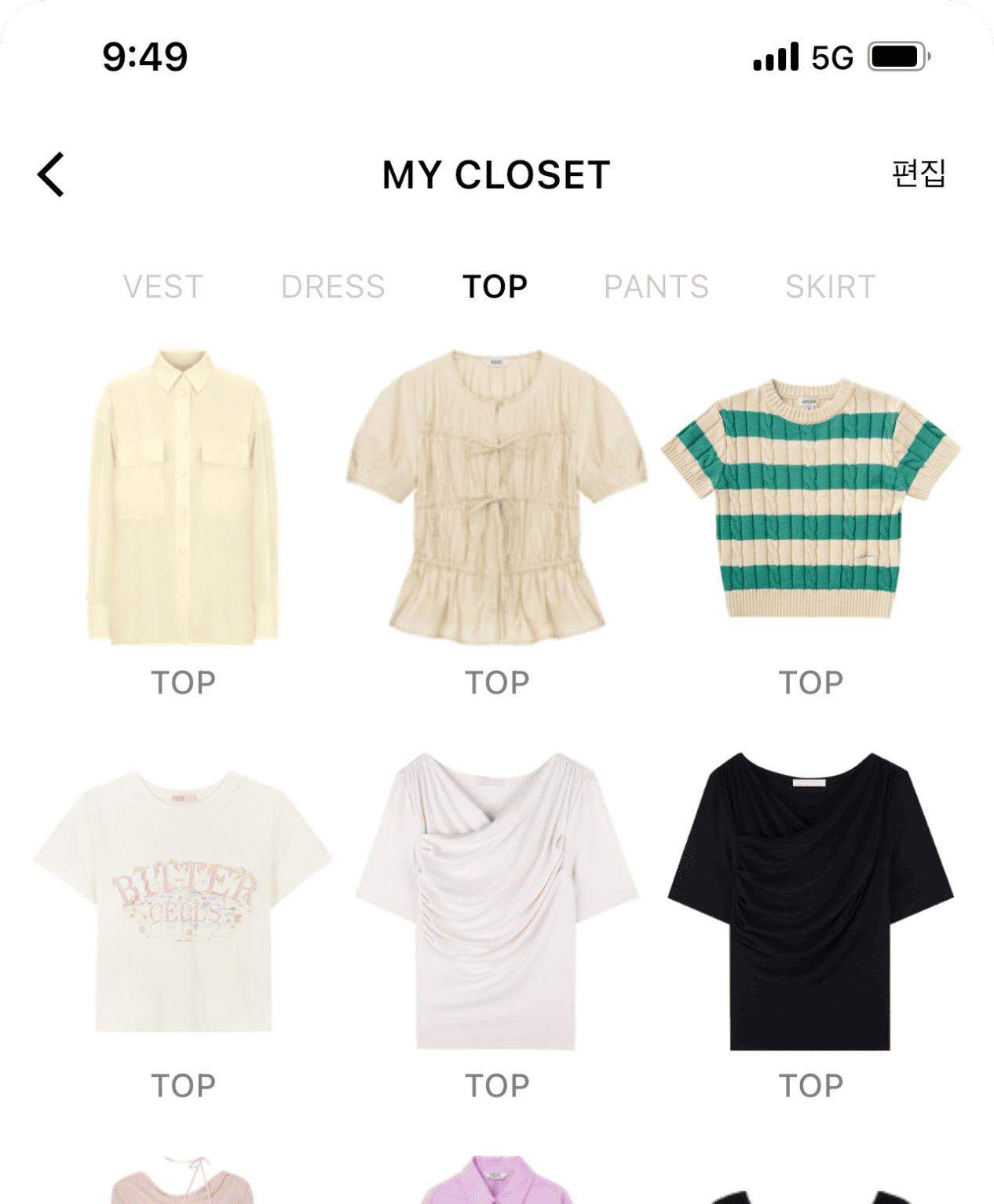Screen dimensions: 994x1204
Task: Switch to the SKIRT tab
Action: 831,287
